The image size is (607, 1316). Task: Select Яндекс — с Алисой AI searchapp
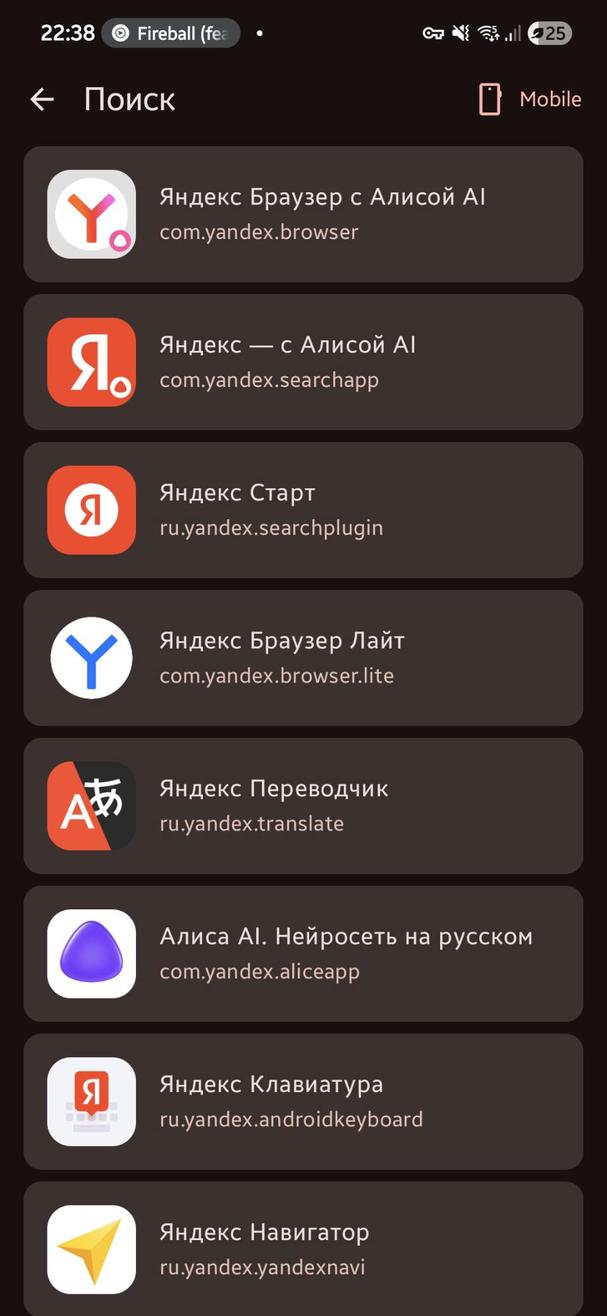coord(303,362)
